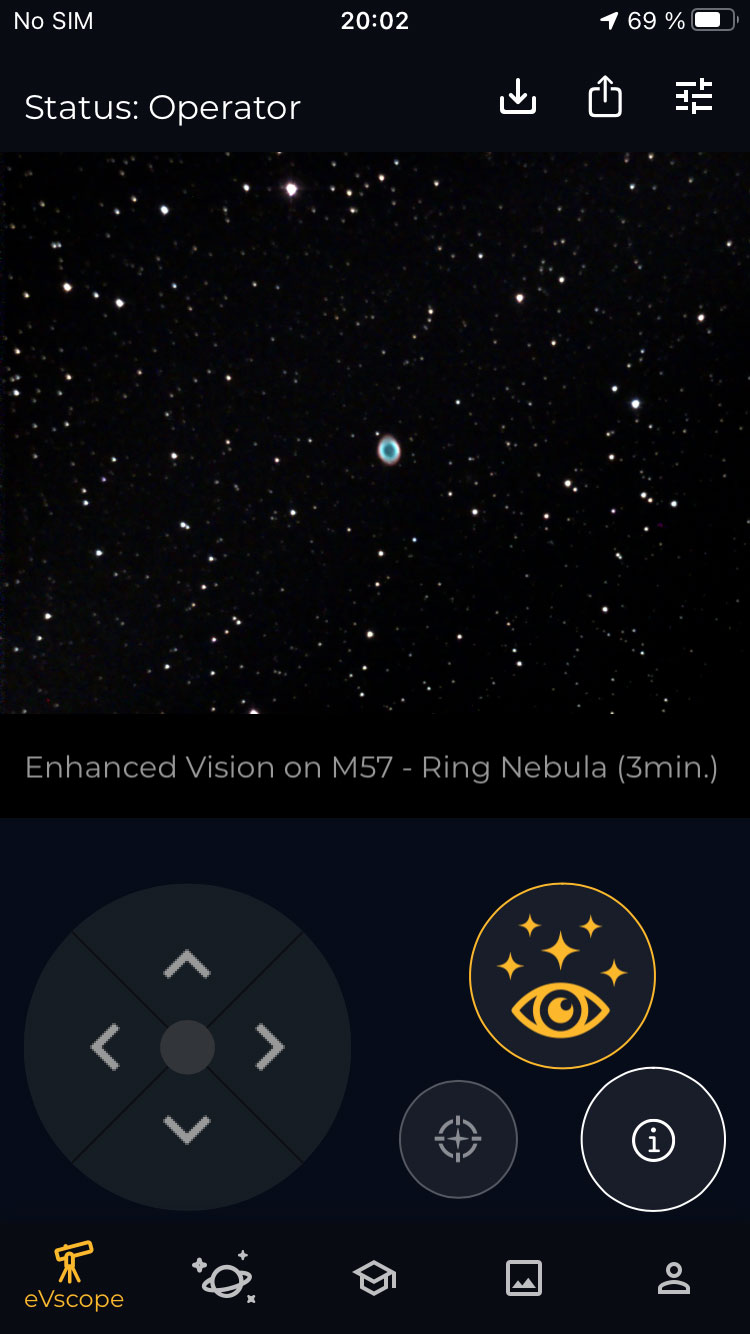Nudge the telescope right
The height and width of the screenshot is (1334, 750).
click(x=269, y=1047)
